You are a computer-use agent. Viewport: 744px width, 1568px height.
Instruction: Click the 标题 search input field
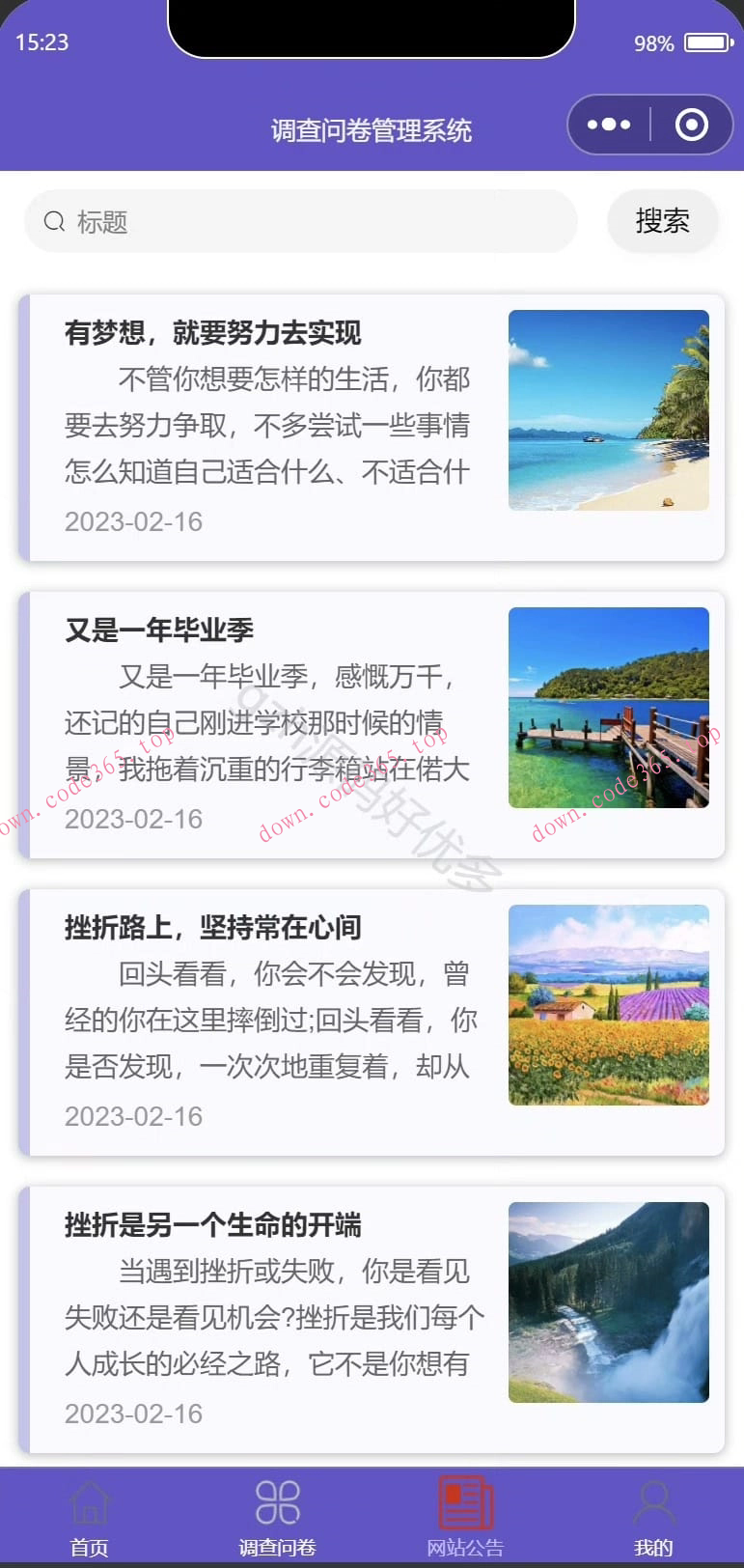289,221
